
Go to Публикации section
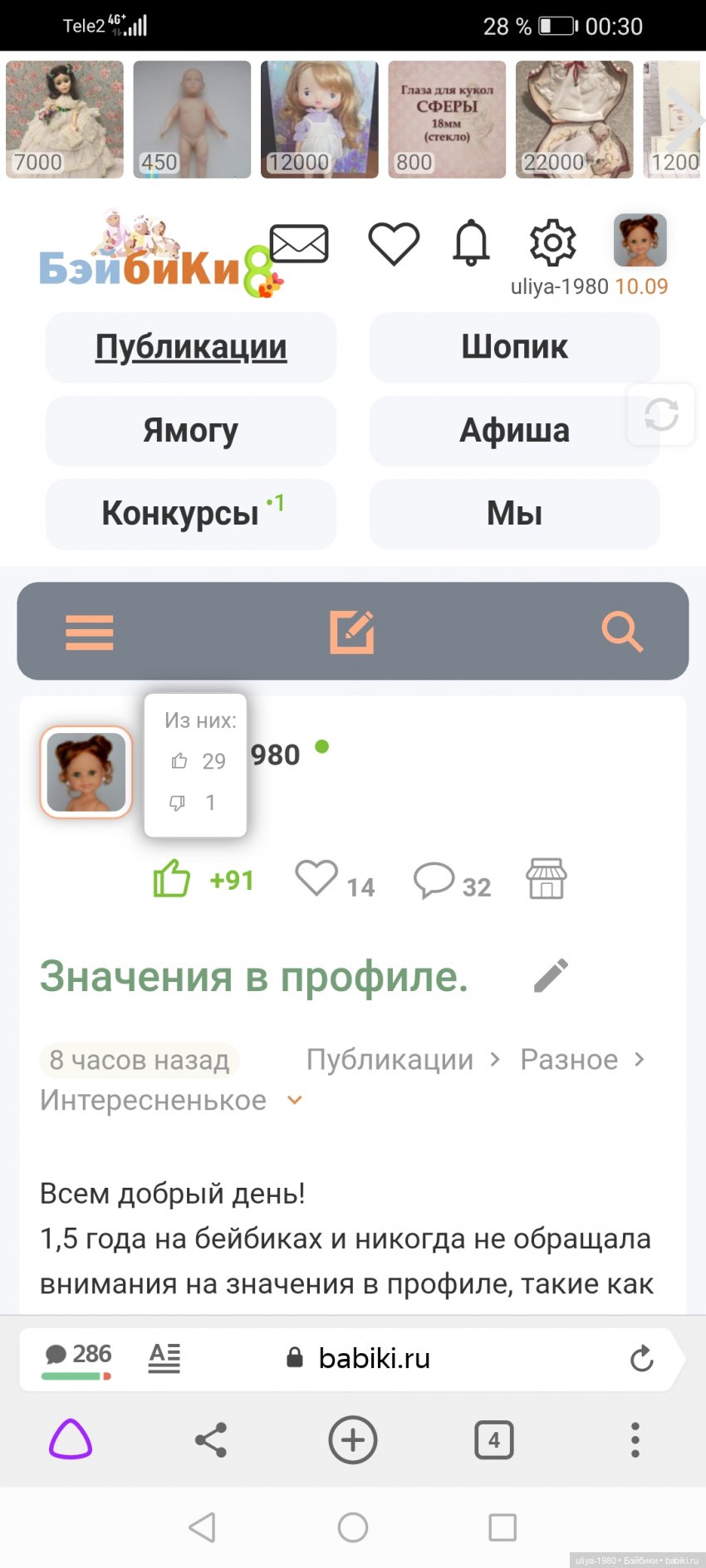191,347
